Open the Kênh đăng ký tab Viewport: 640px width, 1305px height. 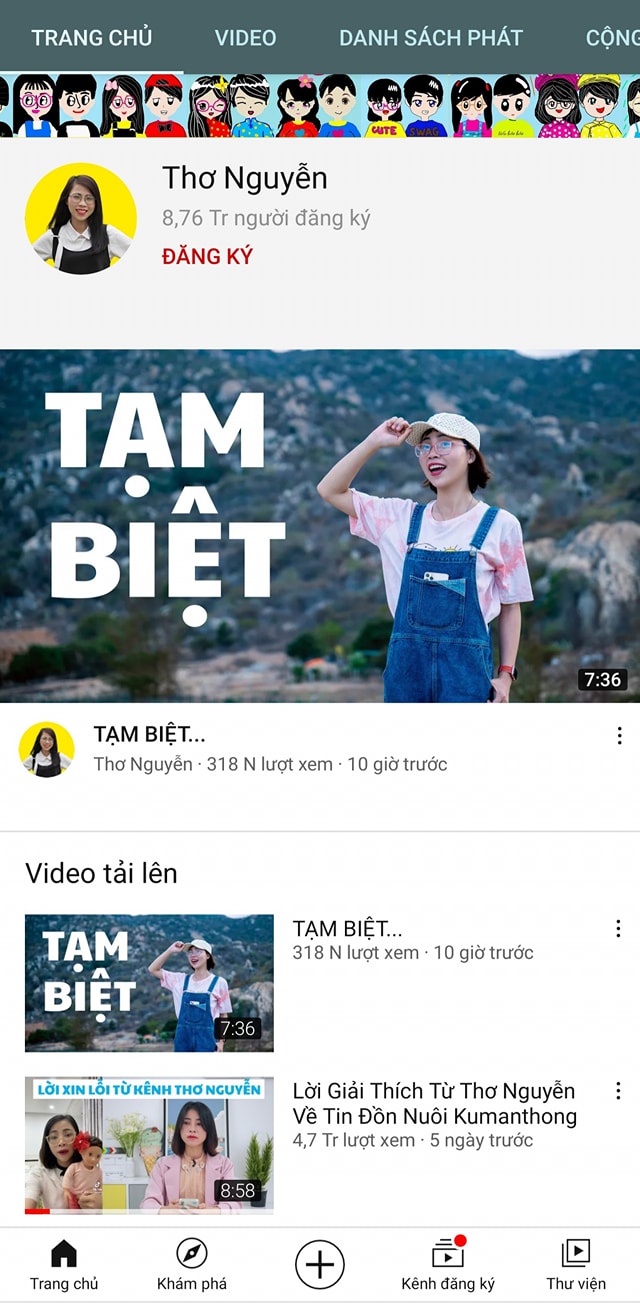pos(448,1264)
